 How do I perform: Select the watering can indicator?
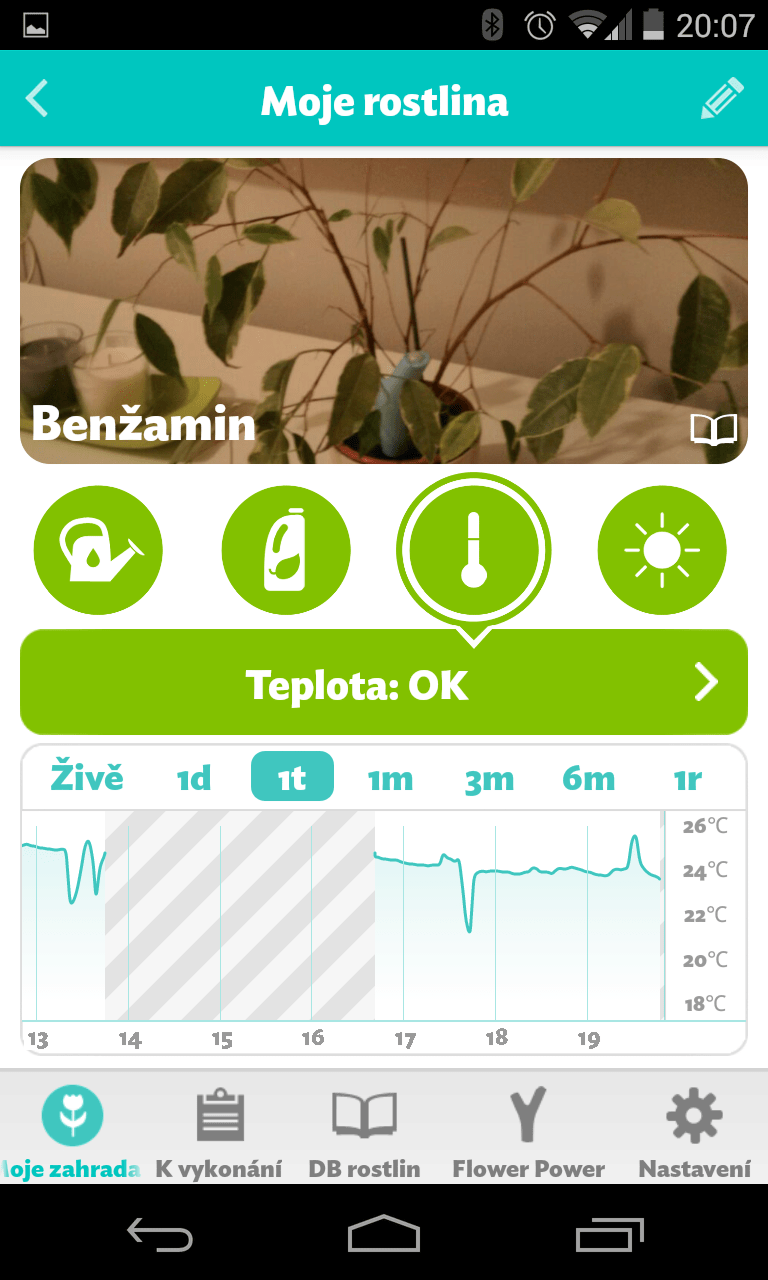pyautogui.click(x=98, y=549)
